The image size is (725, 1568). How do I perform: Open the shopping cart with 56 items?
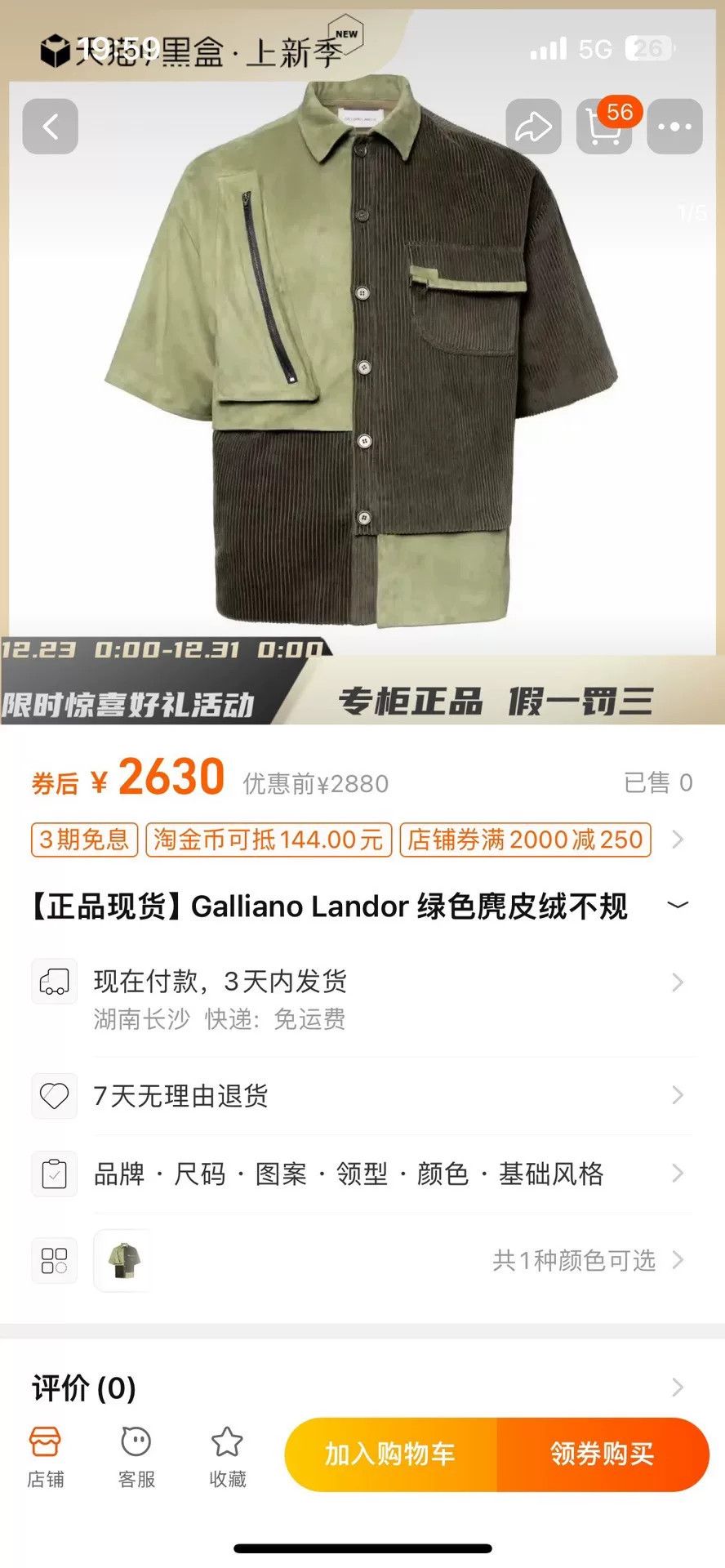pos(604,127)
